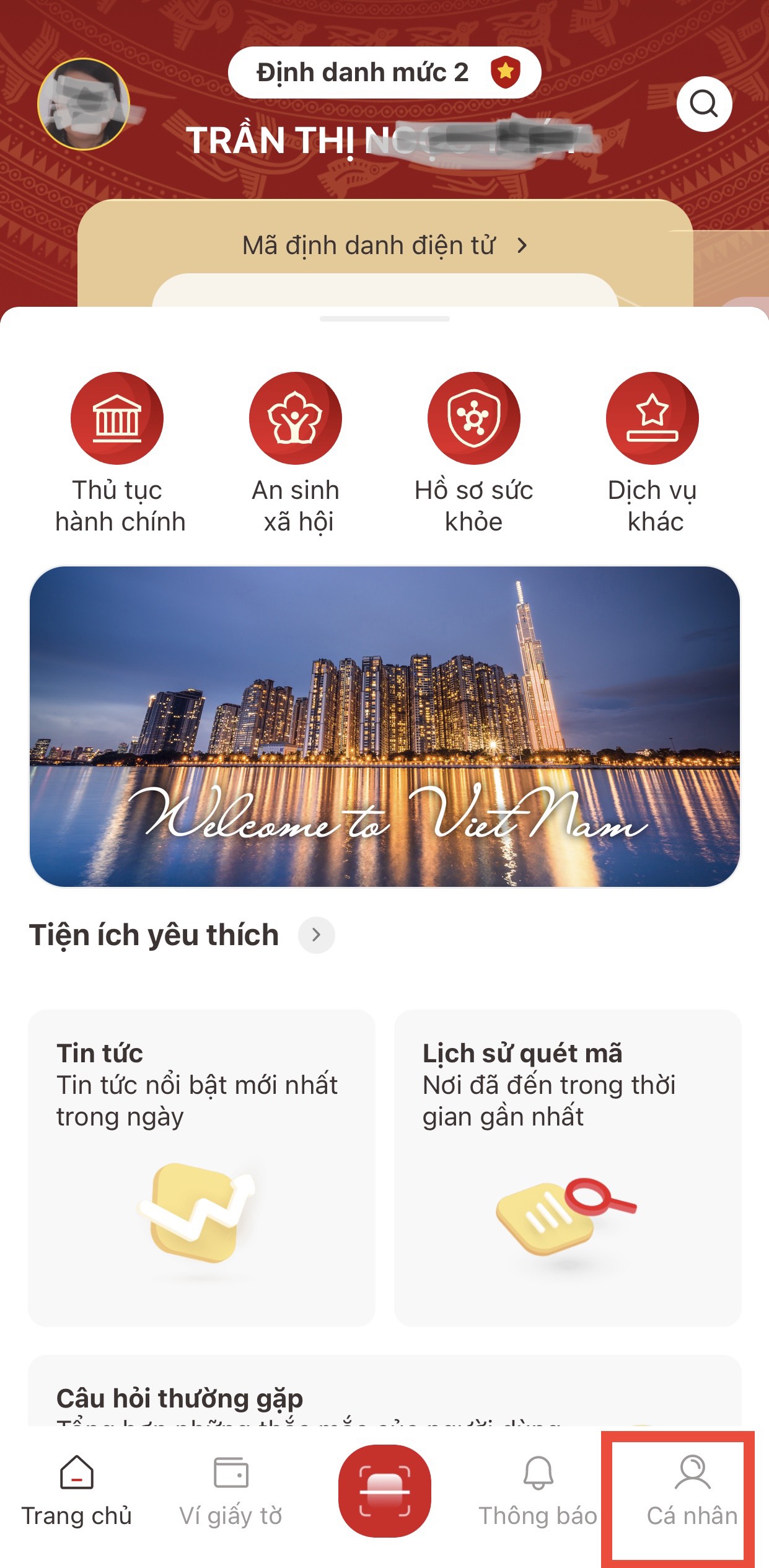Open the search magnifier icon
The image size is (769, 1568).
tap(704, 104)
